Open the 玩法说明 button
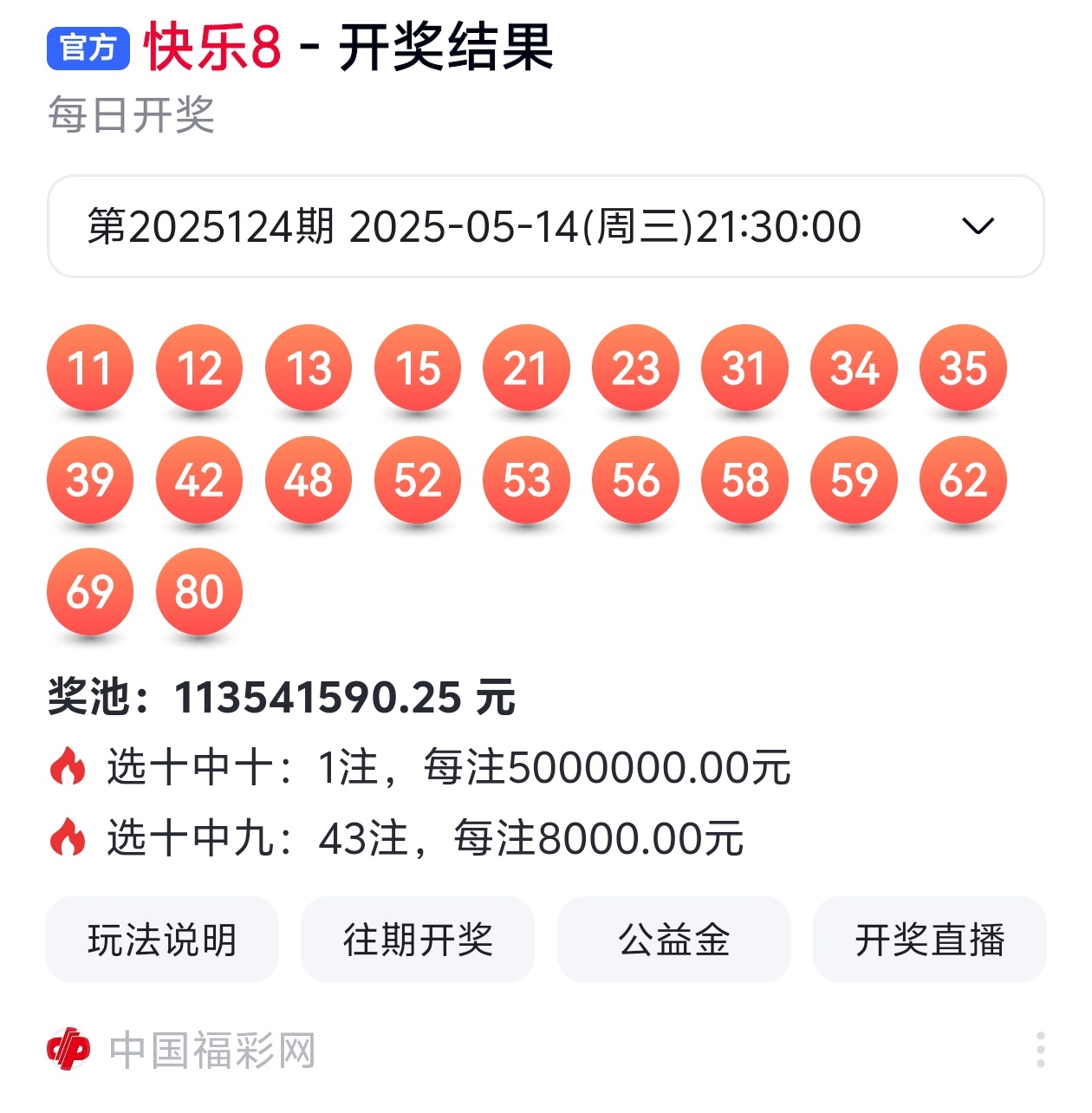The image size is (1092, 1113). (162, 941)
